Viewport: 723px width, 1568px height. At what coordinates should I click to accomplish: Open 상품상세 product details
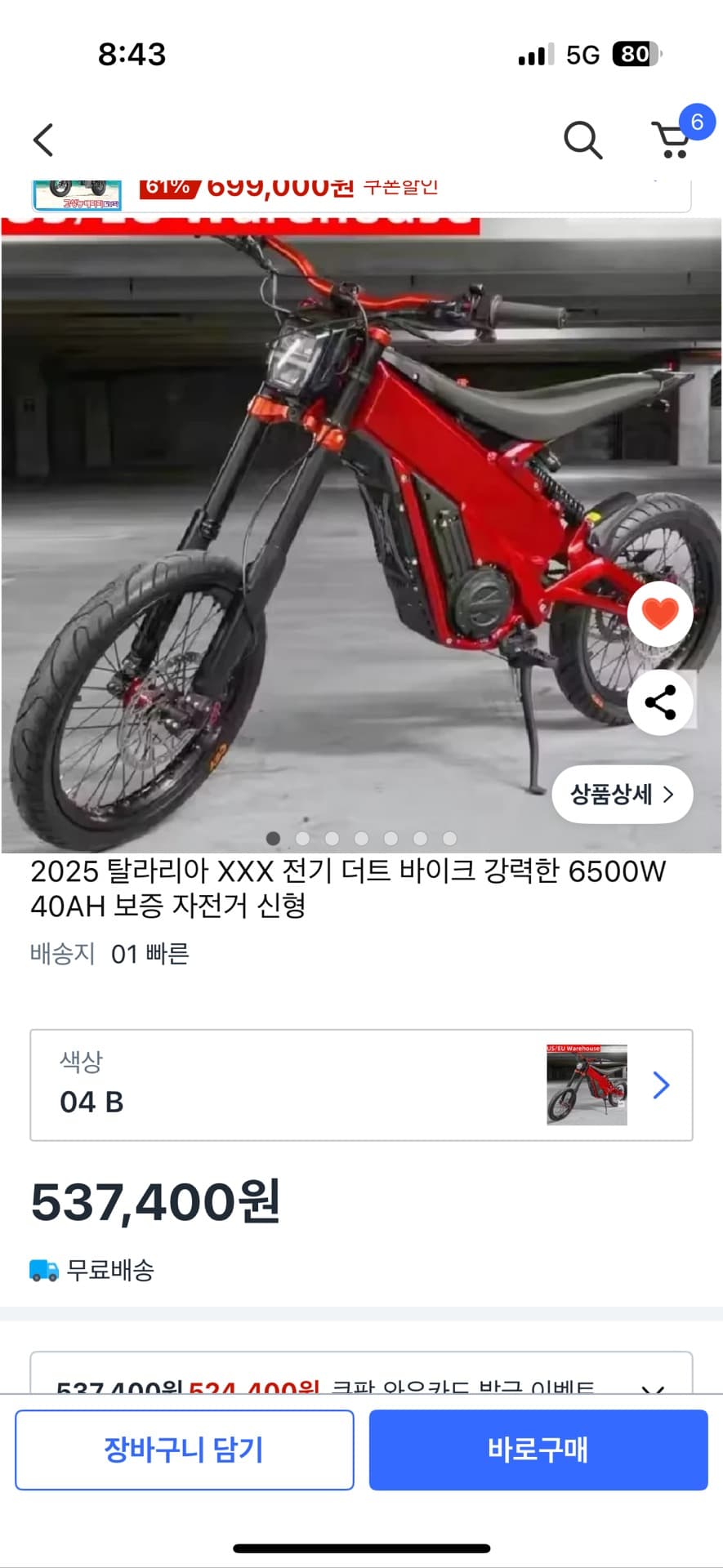622,794
